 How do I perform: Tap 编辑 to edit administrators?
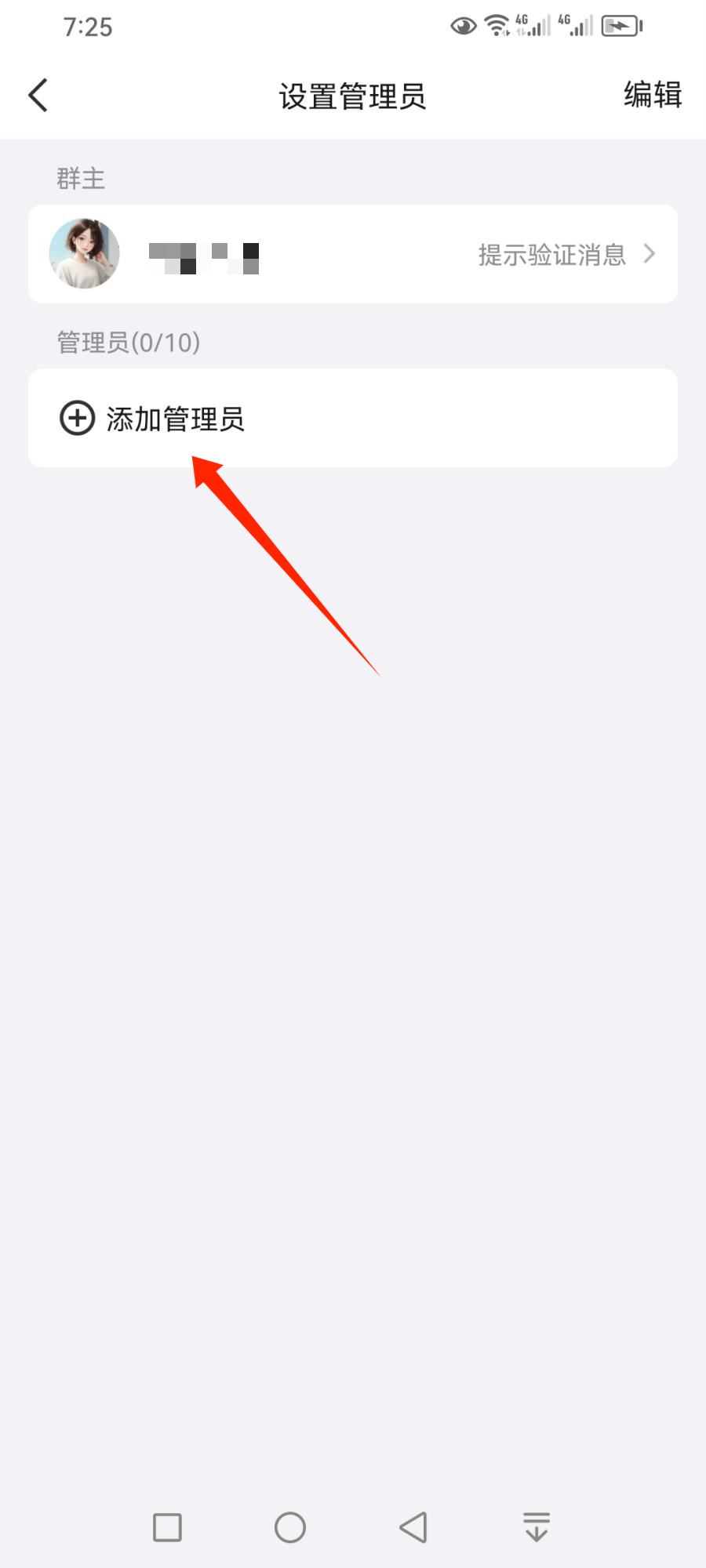(x=653, y=95)
